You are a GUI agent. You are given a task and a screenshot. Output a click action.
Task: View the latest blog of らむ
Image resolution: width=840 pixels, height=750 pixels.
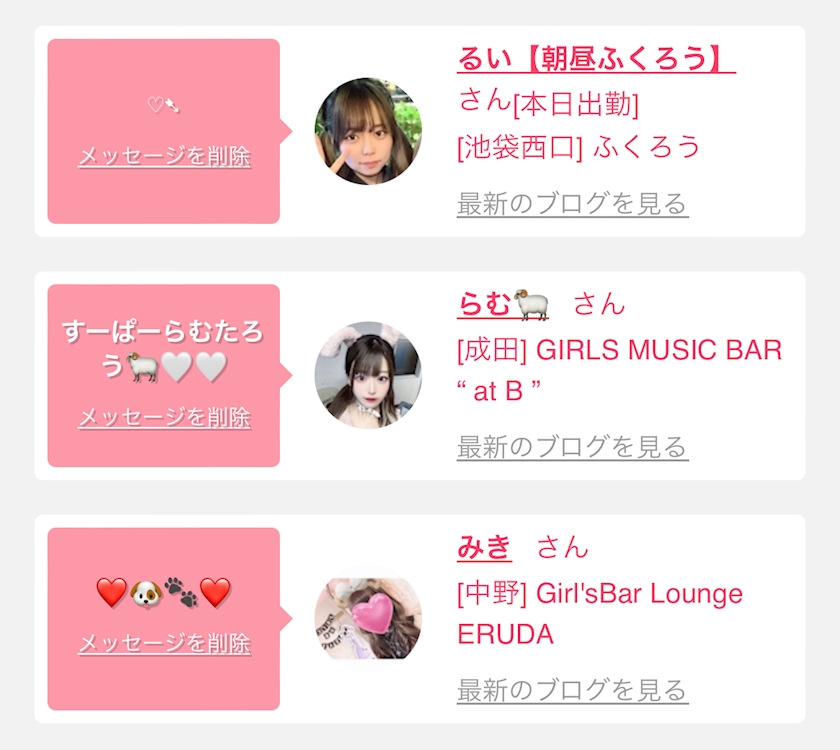coord(573,447)
